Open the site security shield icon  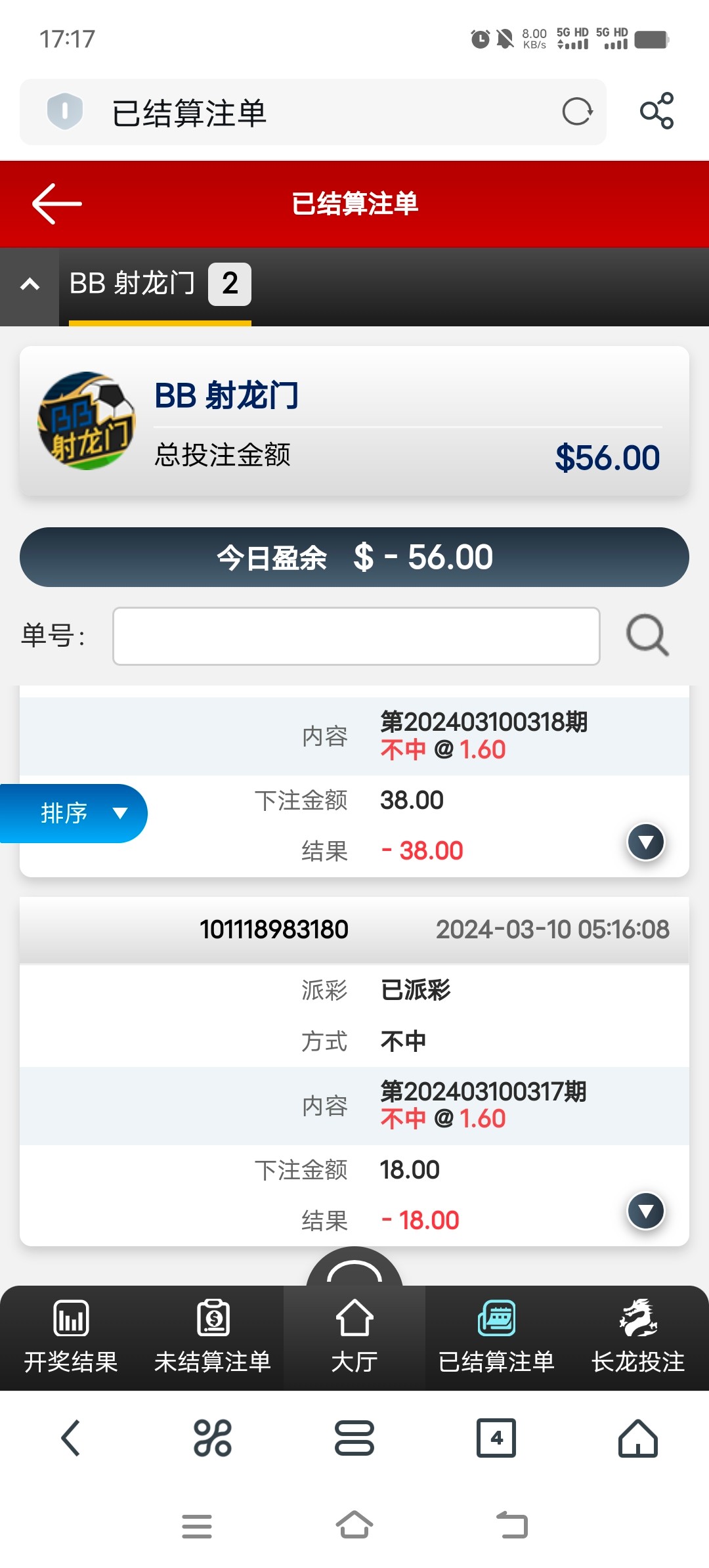coord(65,112)
